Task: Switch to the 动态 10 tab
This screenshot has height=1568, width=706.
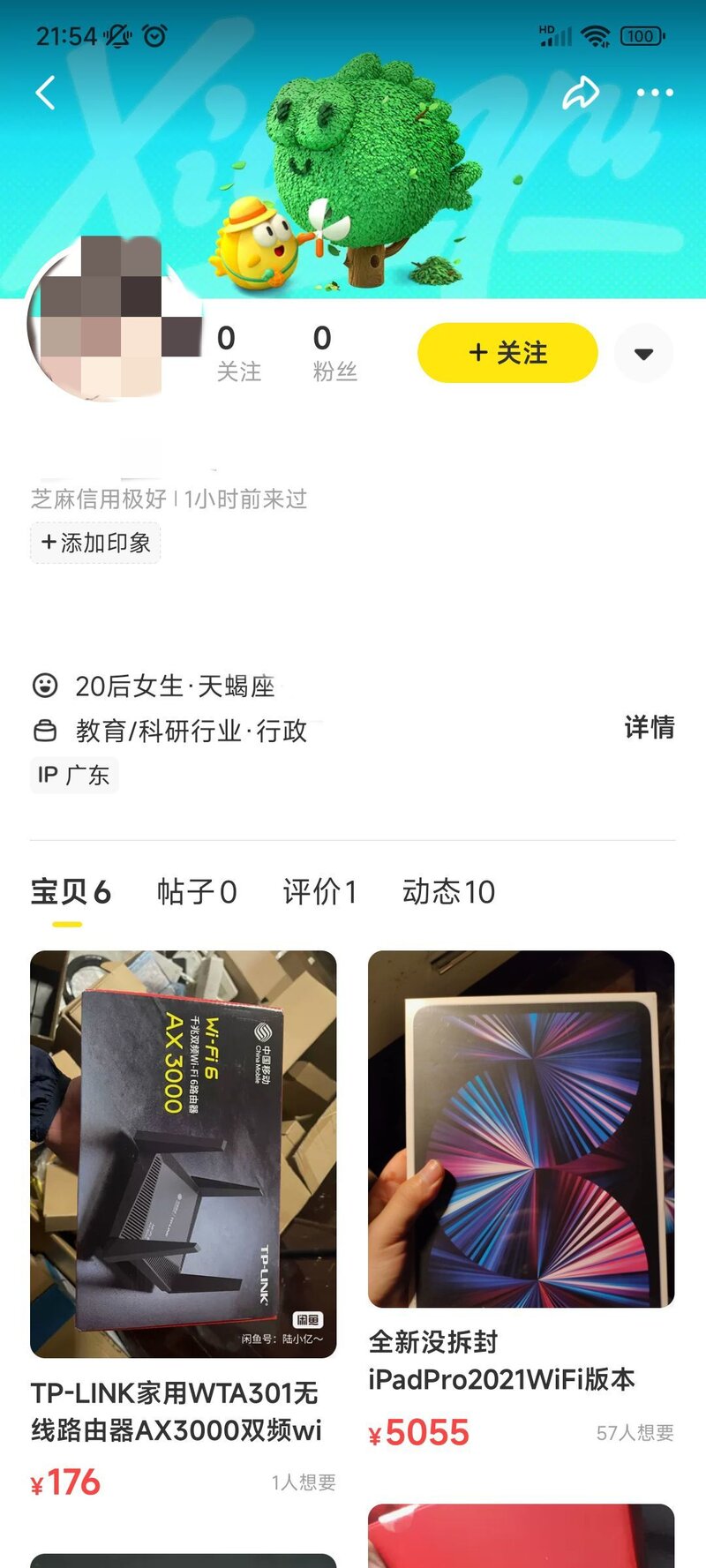Action: 448,892
